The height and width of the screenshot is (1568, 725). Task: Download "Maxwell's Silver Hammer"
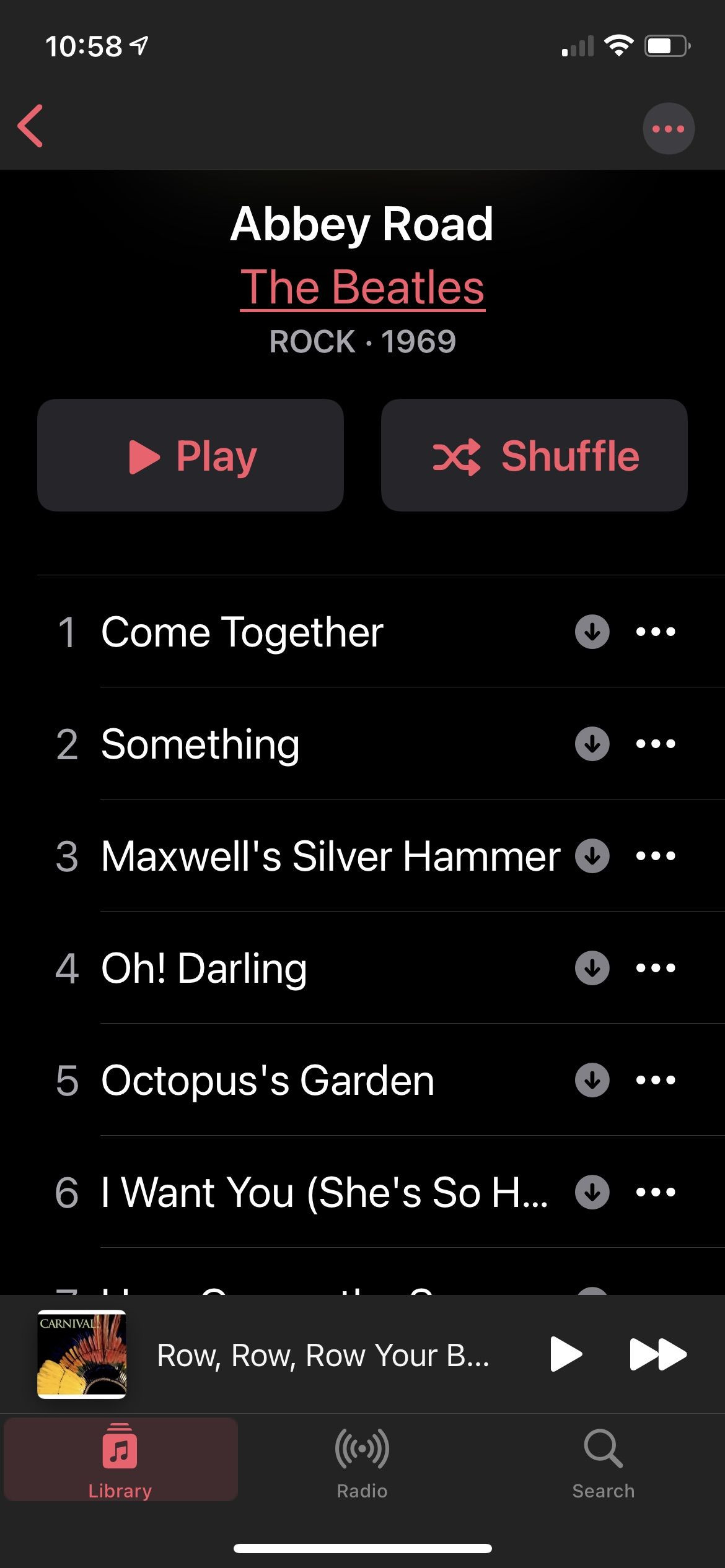[592, 856]
